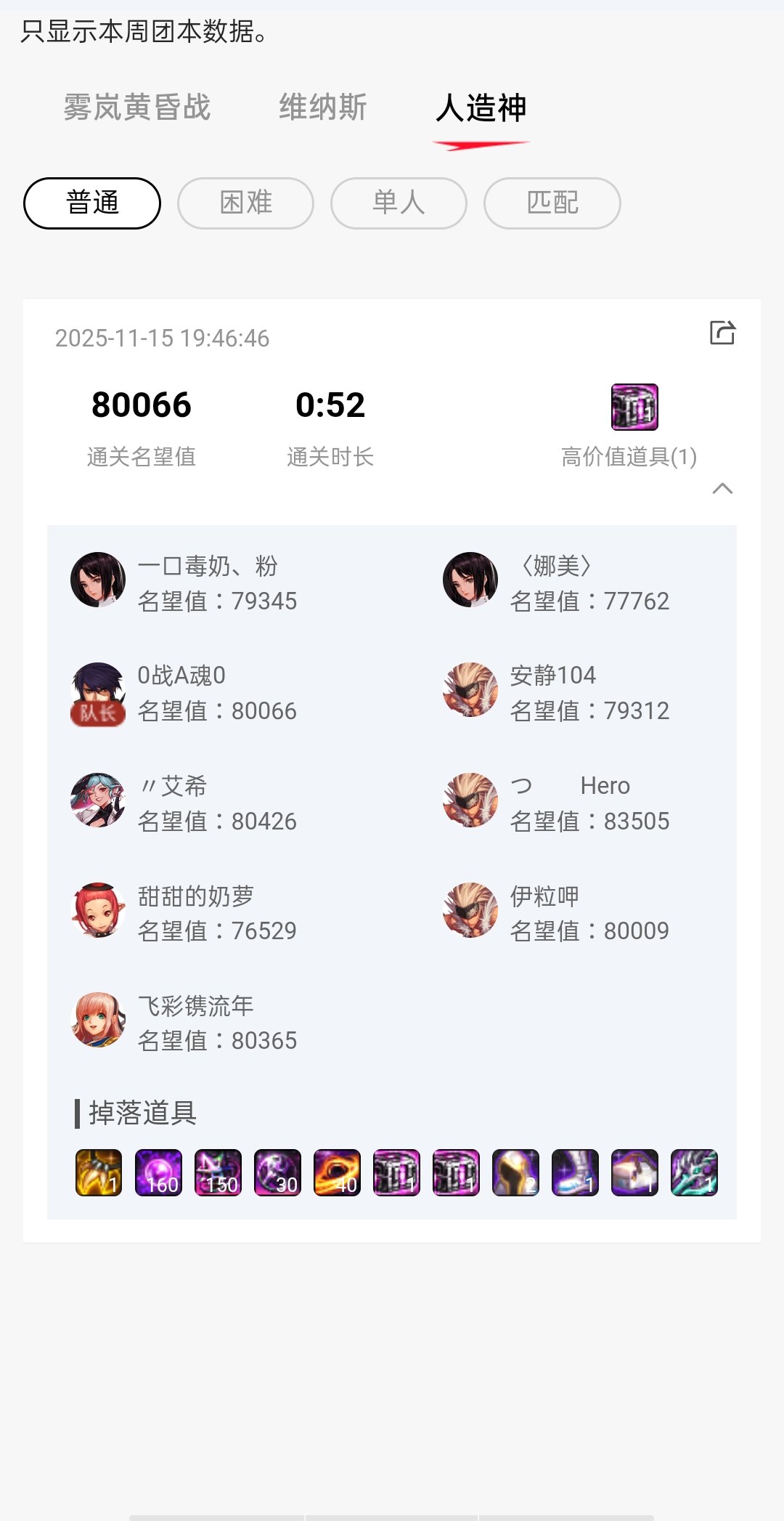Open the 高价值道具 item icon
Screen dimensions: 784x1521
[634, 407]
